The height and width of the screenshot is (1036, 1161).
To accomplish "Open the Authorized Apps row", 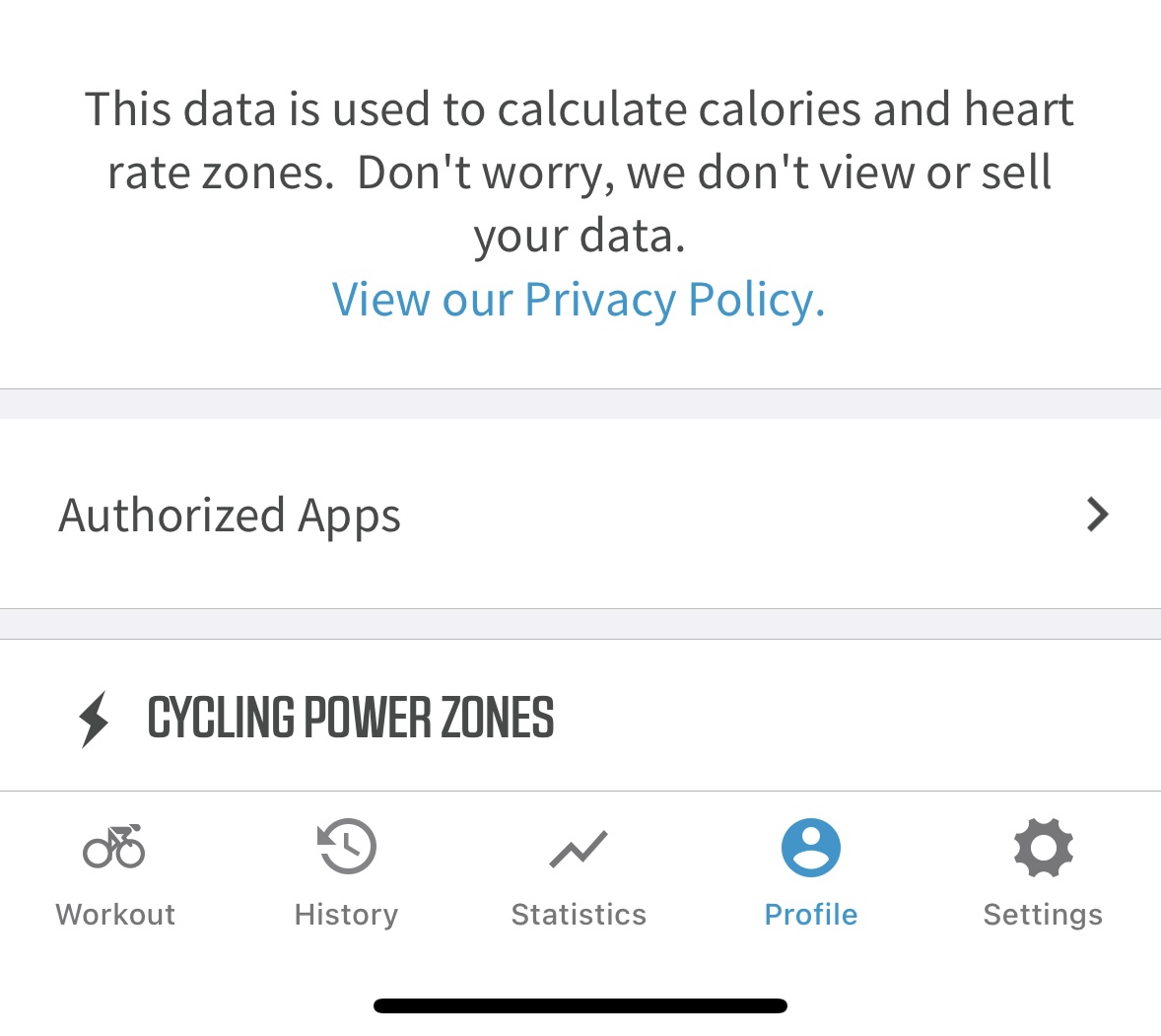I will coord(580,515).
